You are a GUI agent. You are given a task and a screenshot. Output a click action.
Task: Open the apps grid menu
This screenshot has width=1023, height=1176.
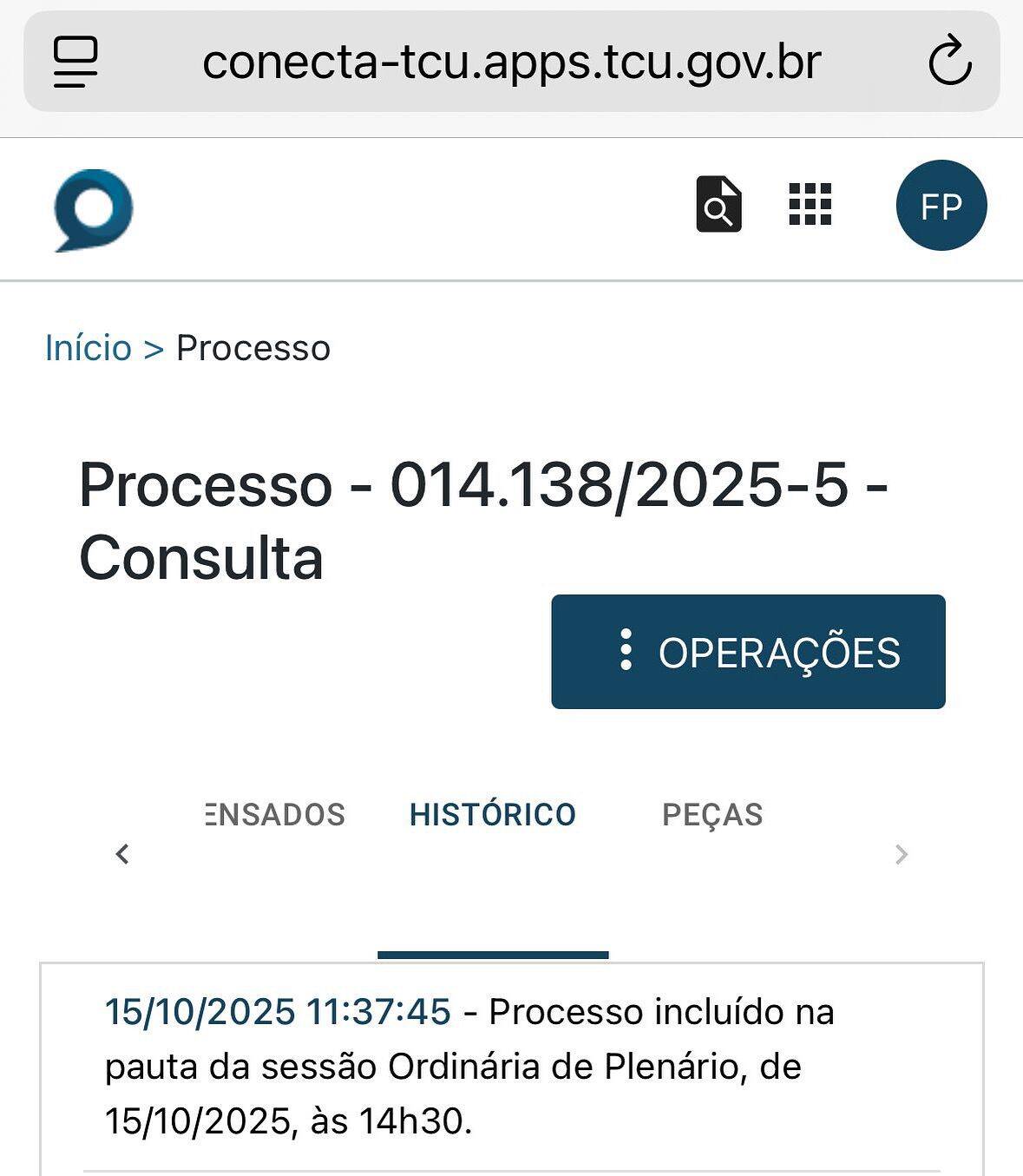[x=810, y=205]
